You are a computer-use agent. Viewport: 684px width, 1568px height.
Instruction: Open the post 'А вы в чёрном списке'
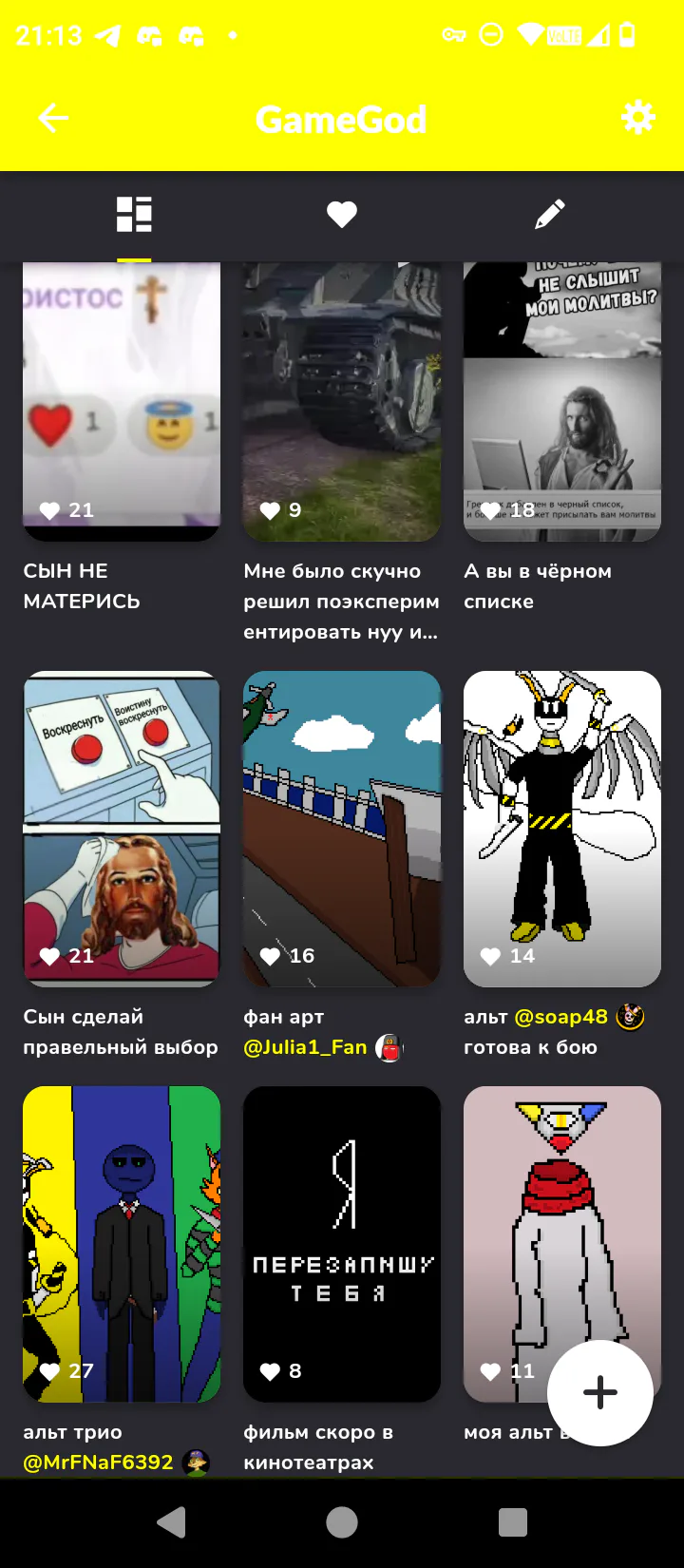[x=562, y=399]
